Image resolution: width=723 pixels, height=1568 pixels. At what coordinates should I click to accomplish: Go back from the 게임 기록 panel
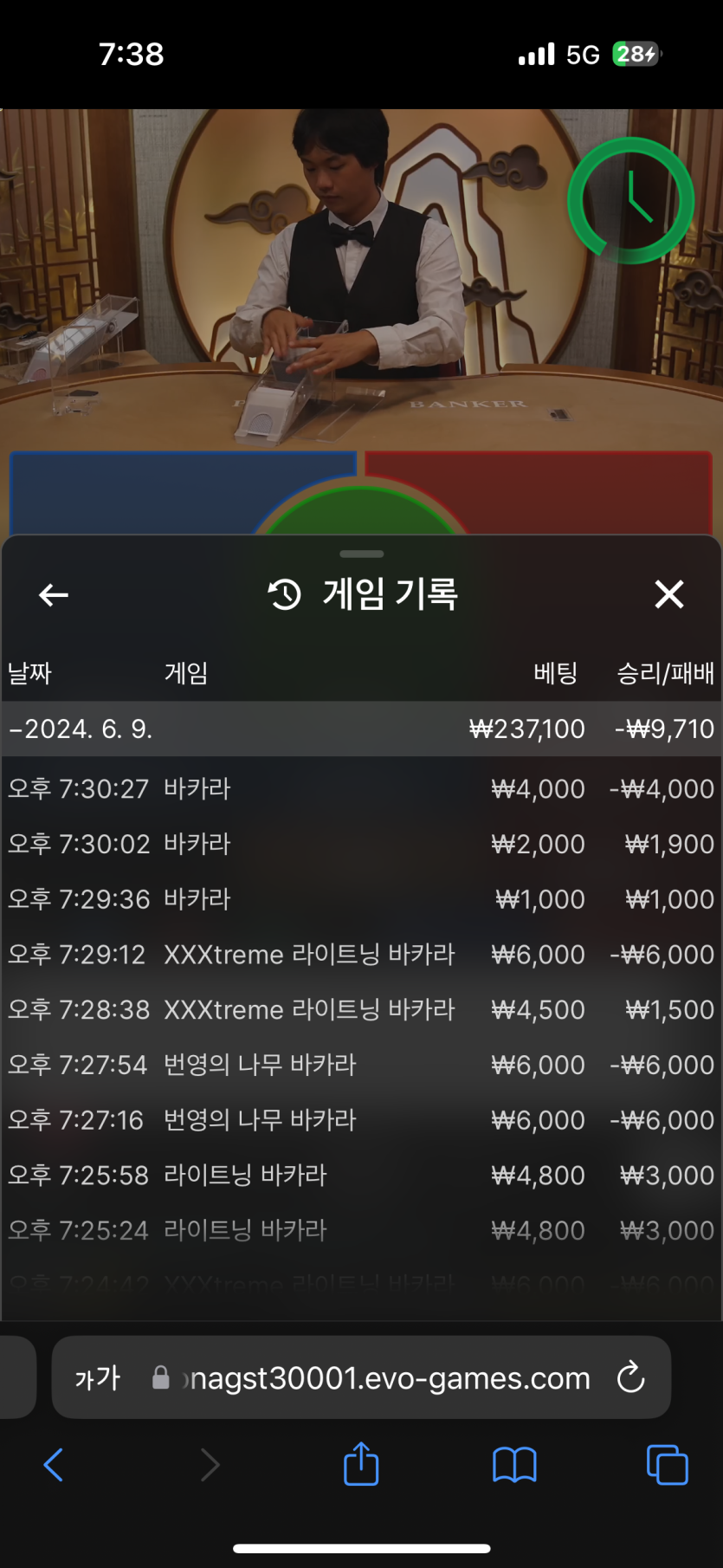tap(54, 595)
